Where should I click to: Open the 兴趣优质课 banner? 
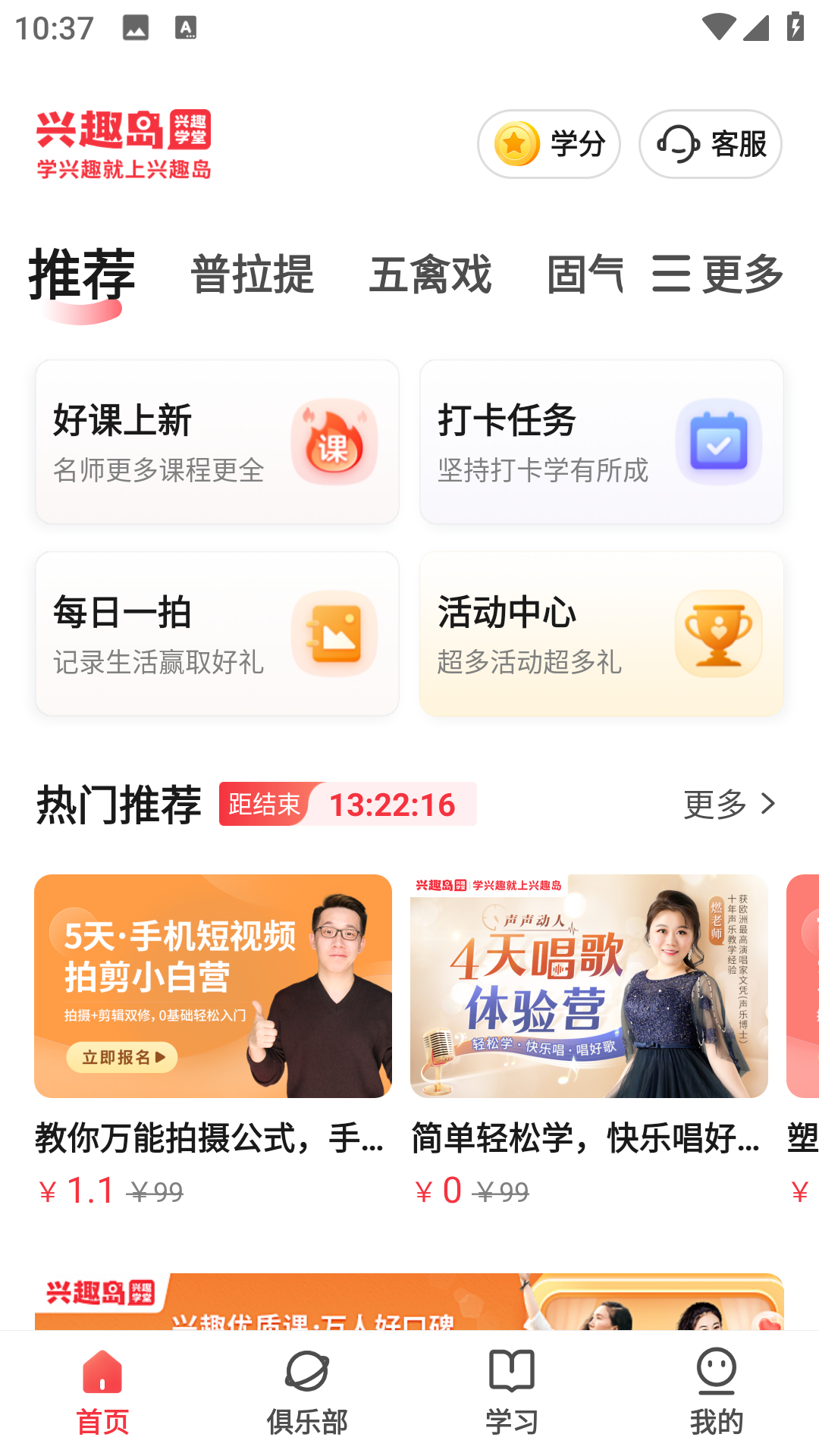(x=409, y=1301)
